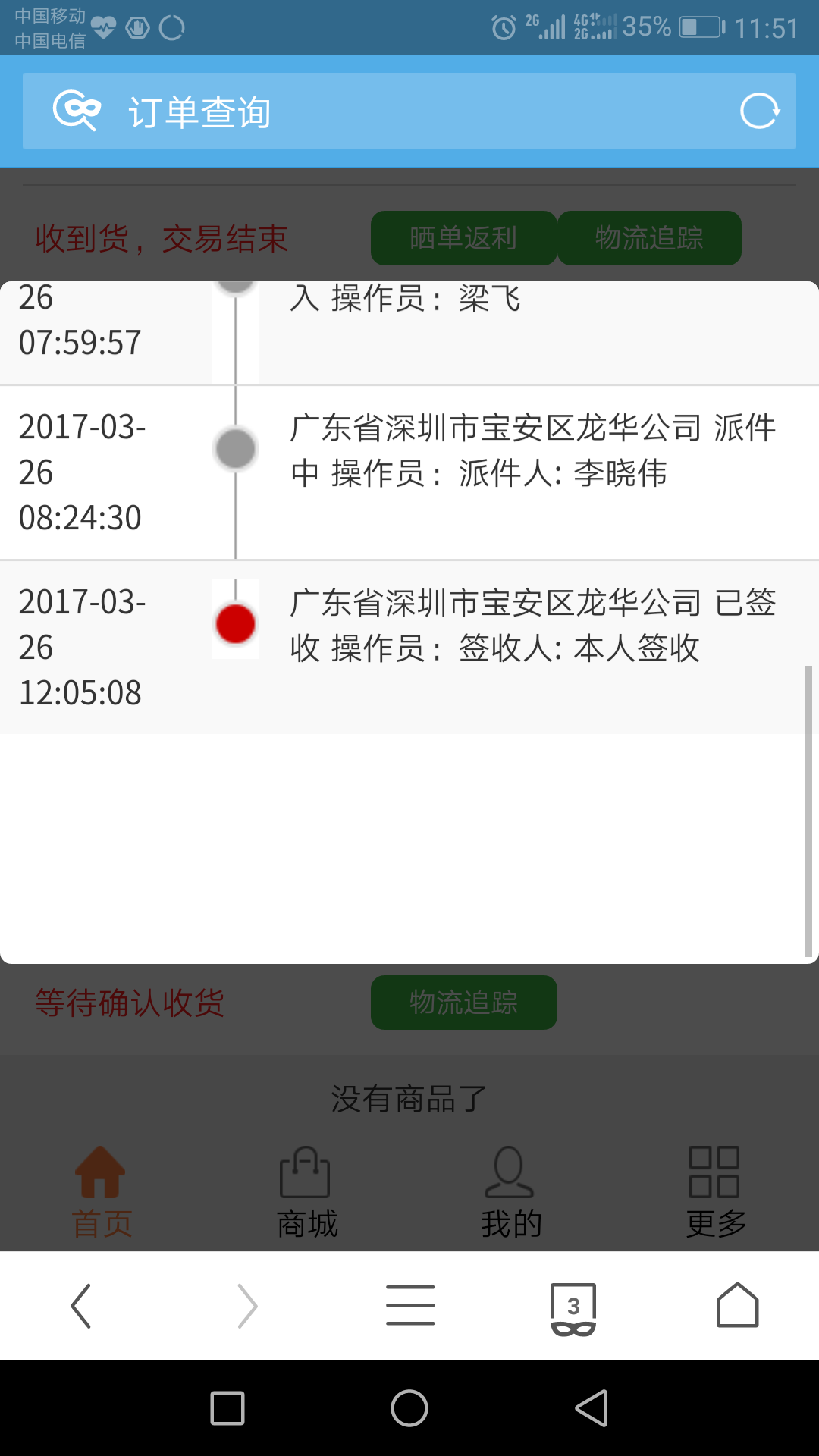Open the 晒单返利 button
Image resolution: width=819 pixels, height=1456 pixels.
point(463,238)
